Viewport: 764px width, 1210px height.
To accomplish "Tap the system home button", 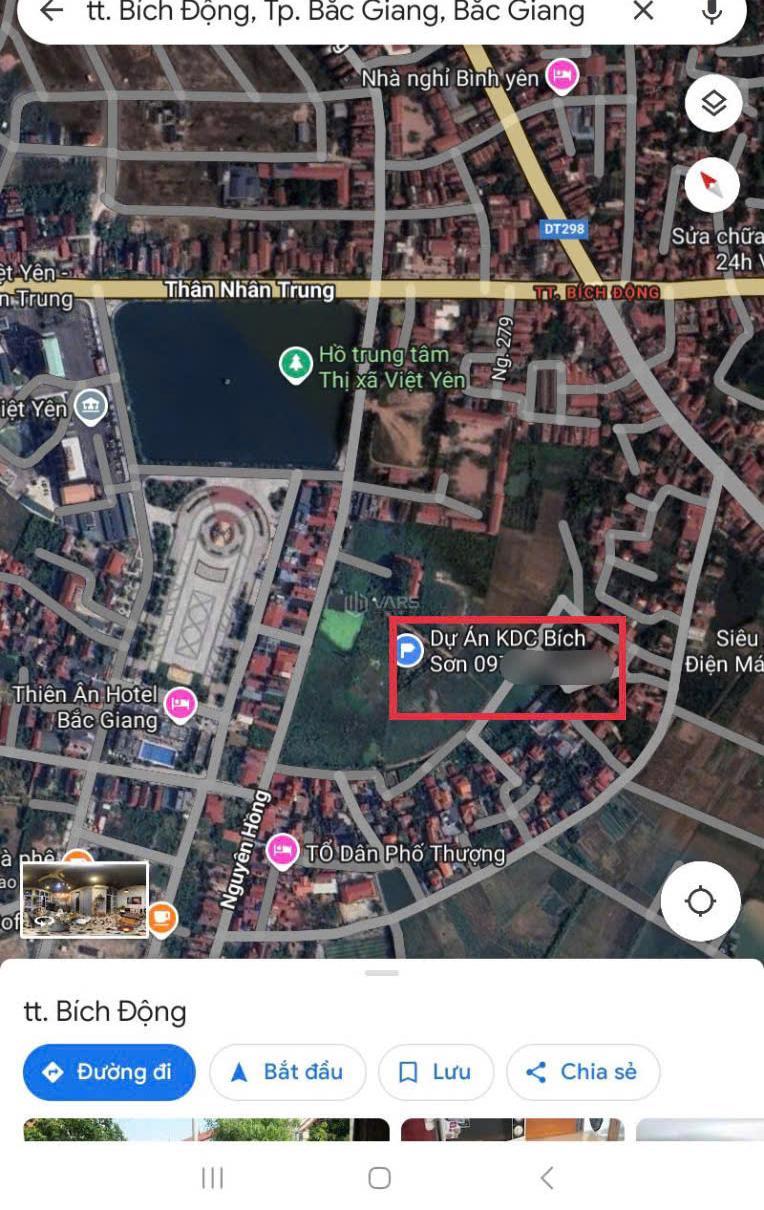I will coord(379,1178).
